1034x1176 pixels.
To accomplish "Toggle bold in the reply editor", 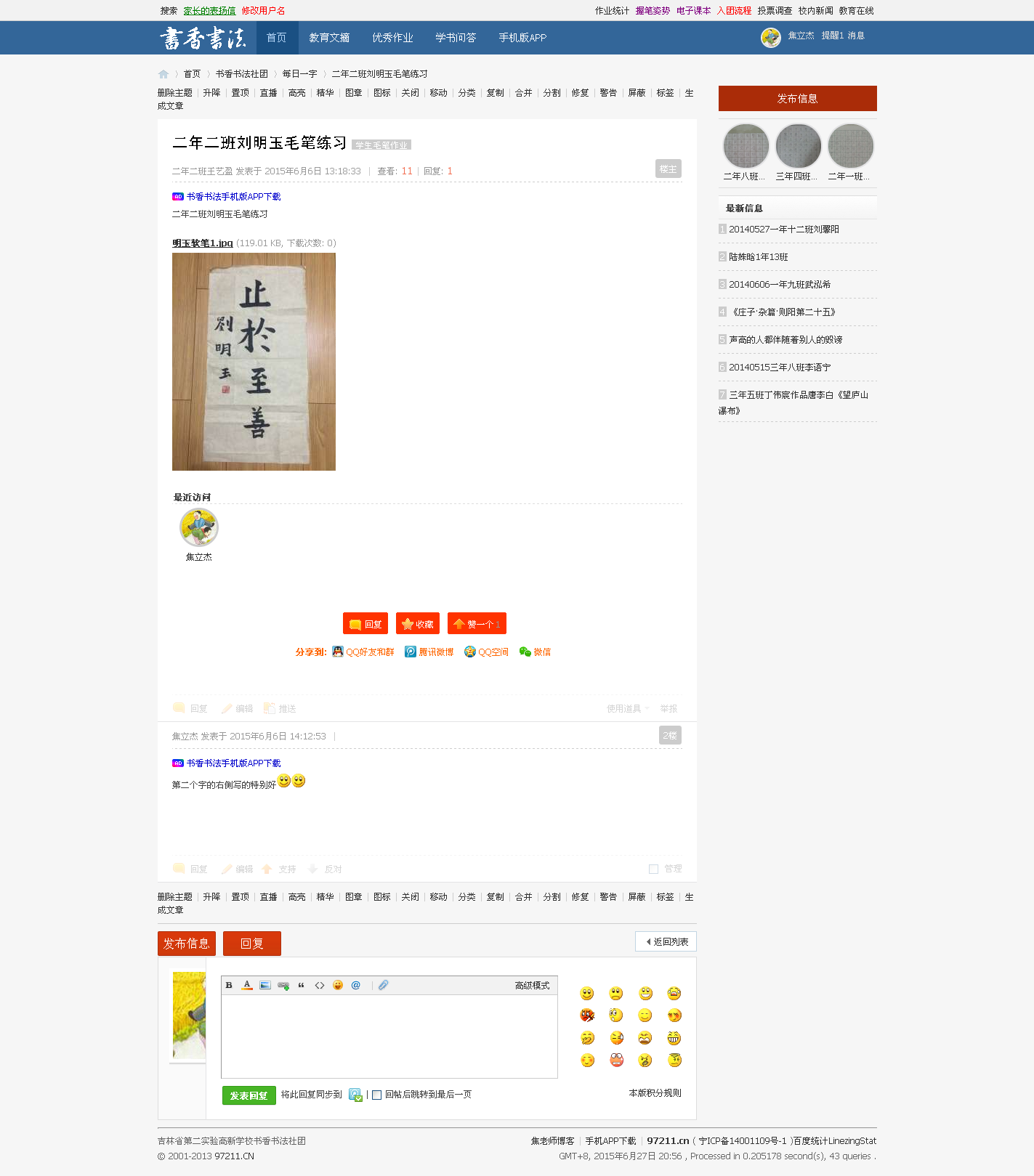I will 229,986.
